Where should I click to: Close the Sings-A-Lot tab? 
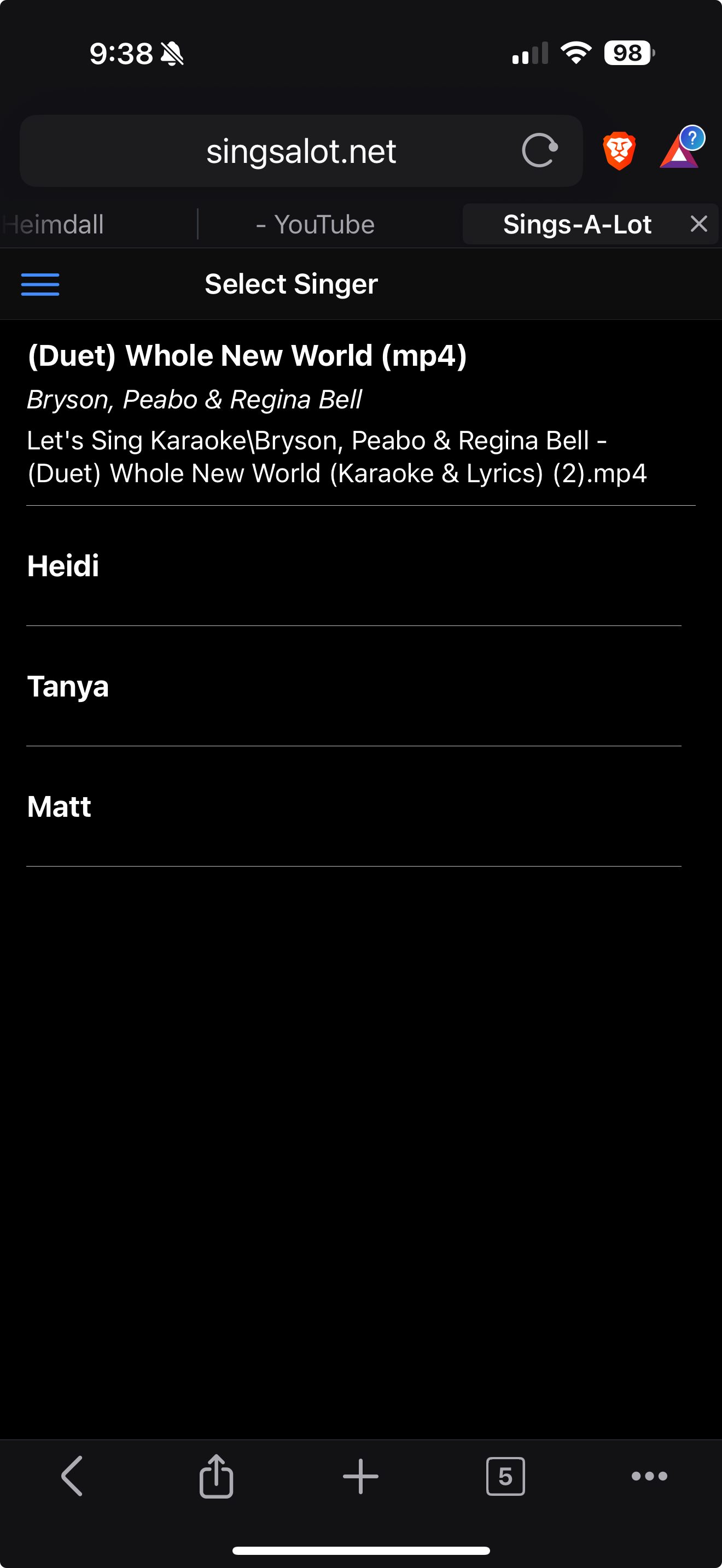click(699, 224)
